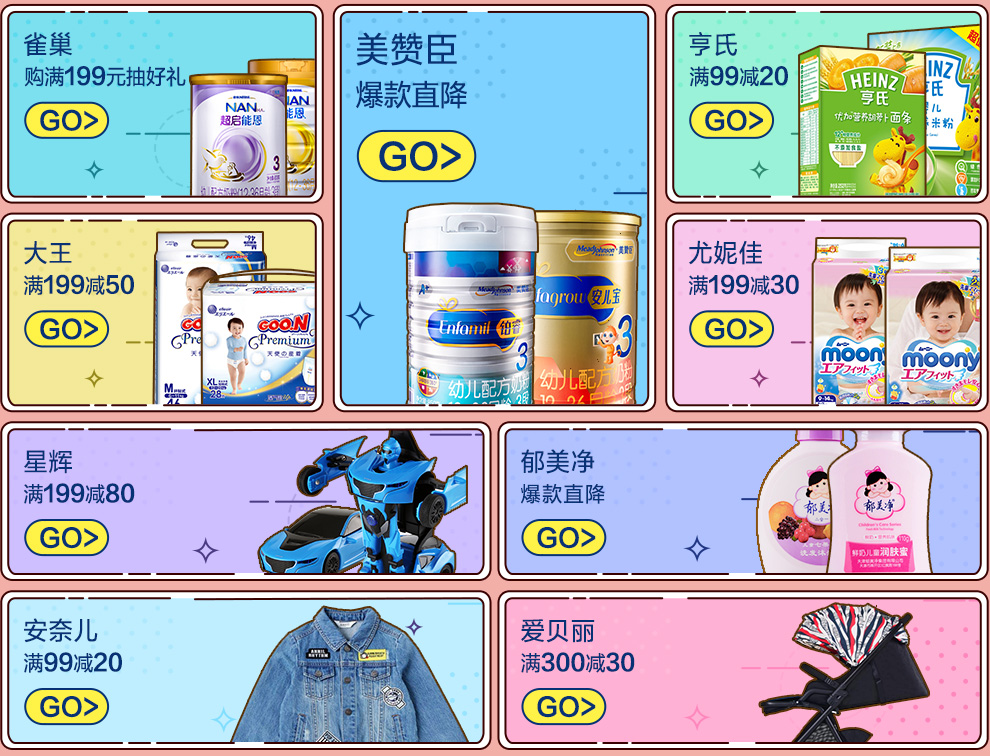Open the 星辉 满199减80 toy deal

tap(66, 537)
